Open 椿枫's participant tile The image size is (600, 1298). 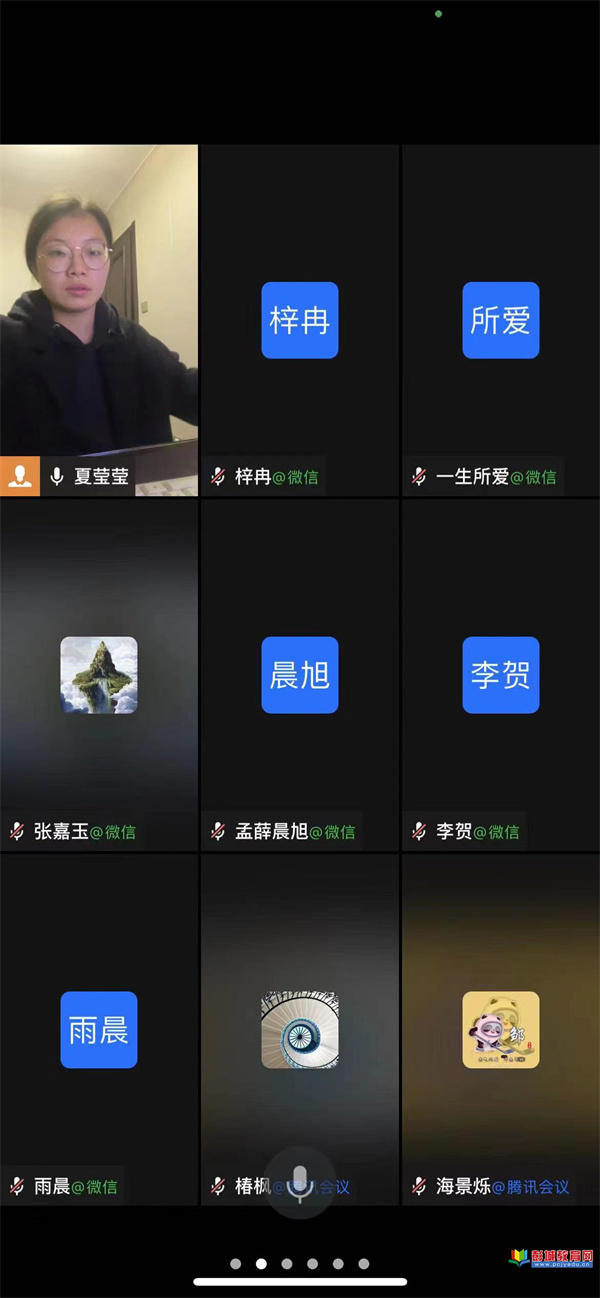pyautogui.click(x=300, y=1030)
